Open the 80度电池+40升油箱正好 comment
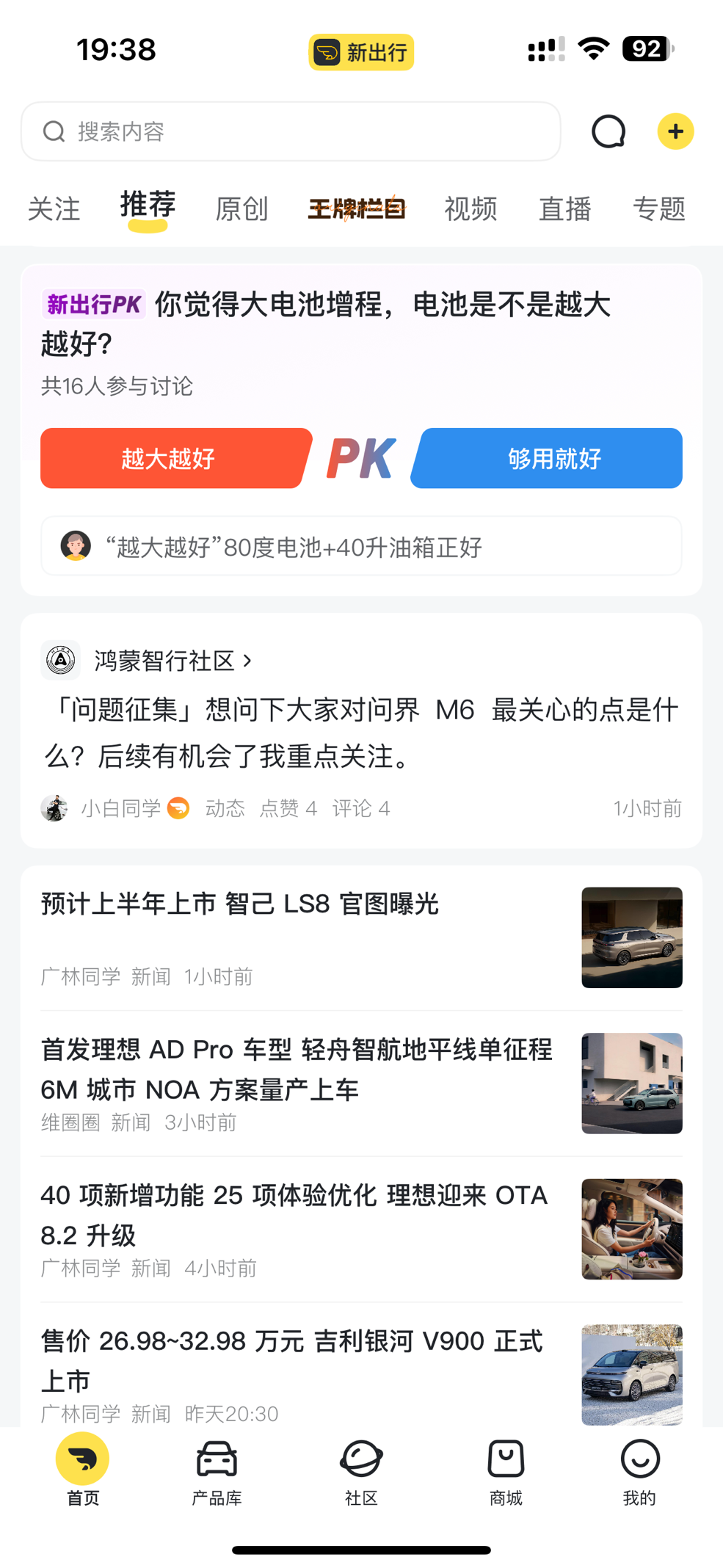Image resolution: width=723 pixels, height=1568 pixels. pos(361,547)
